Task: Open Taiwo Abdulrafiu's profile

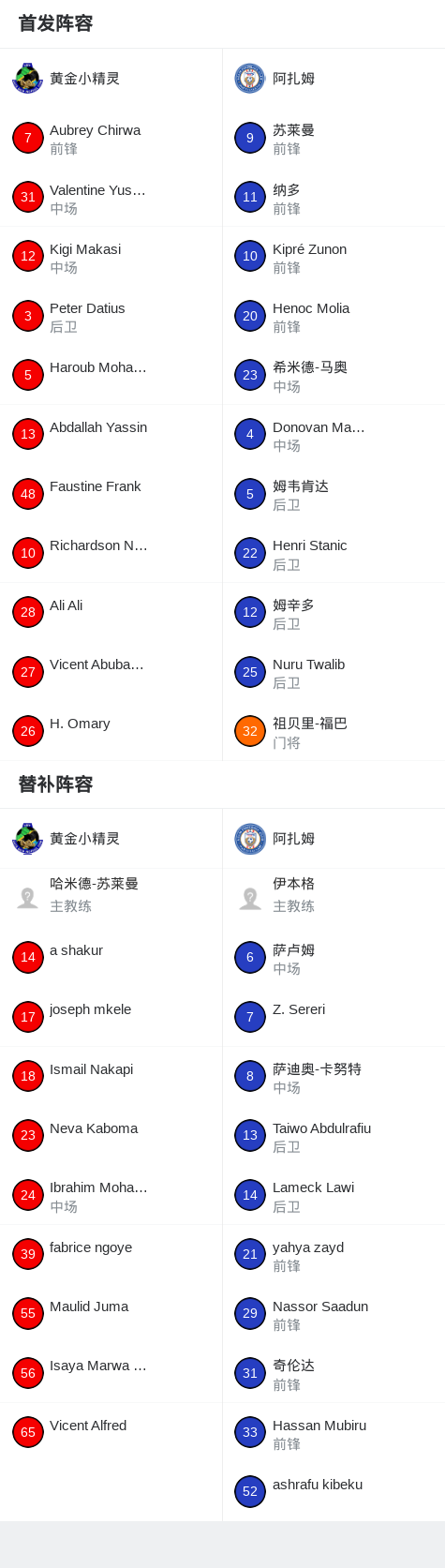Action: pyautogui.click(x=334, y=1136)
